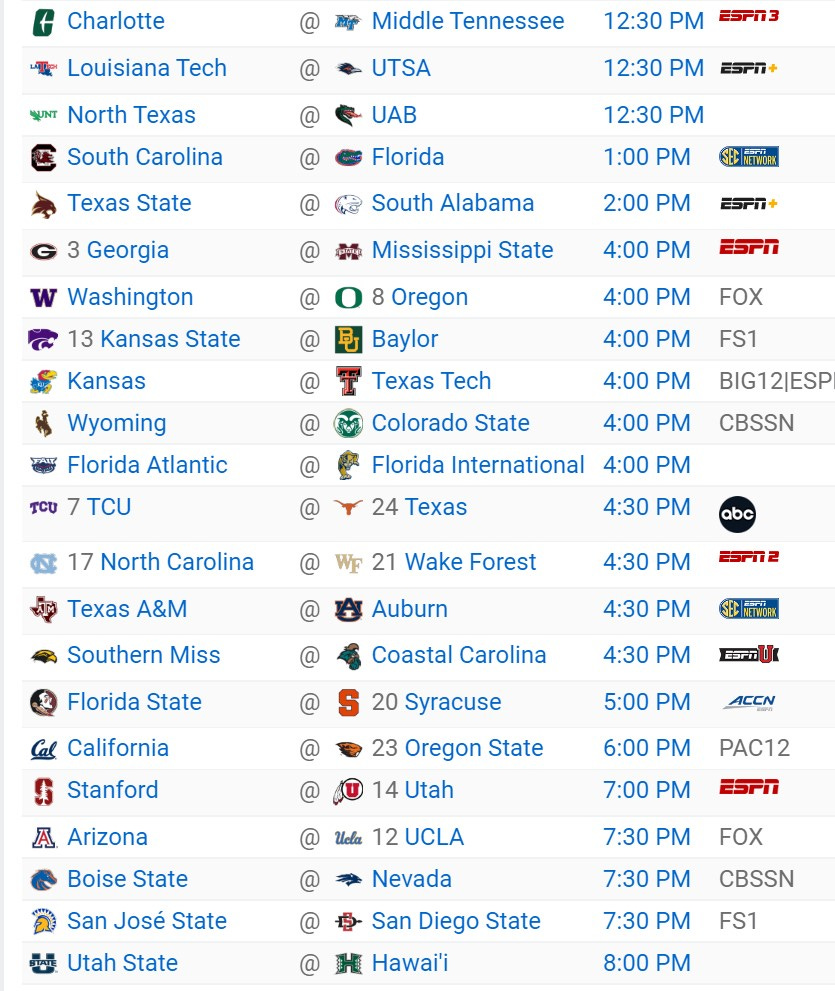The height and width of the screenshot is (991, 835).
Task: Select South Carolina team link
Action: [x=144, y=157]
